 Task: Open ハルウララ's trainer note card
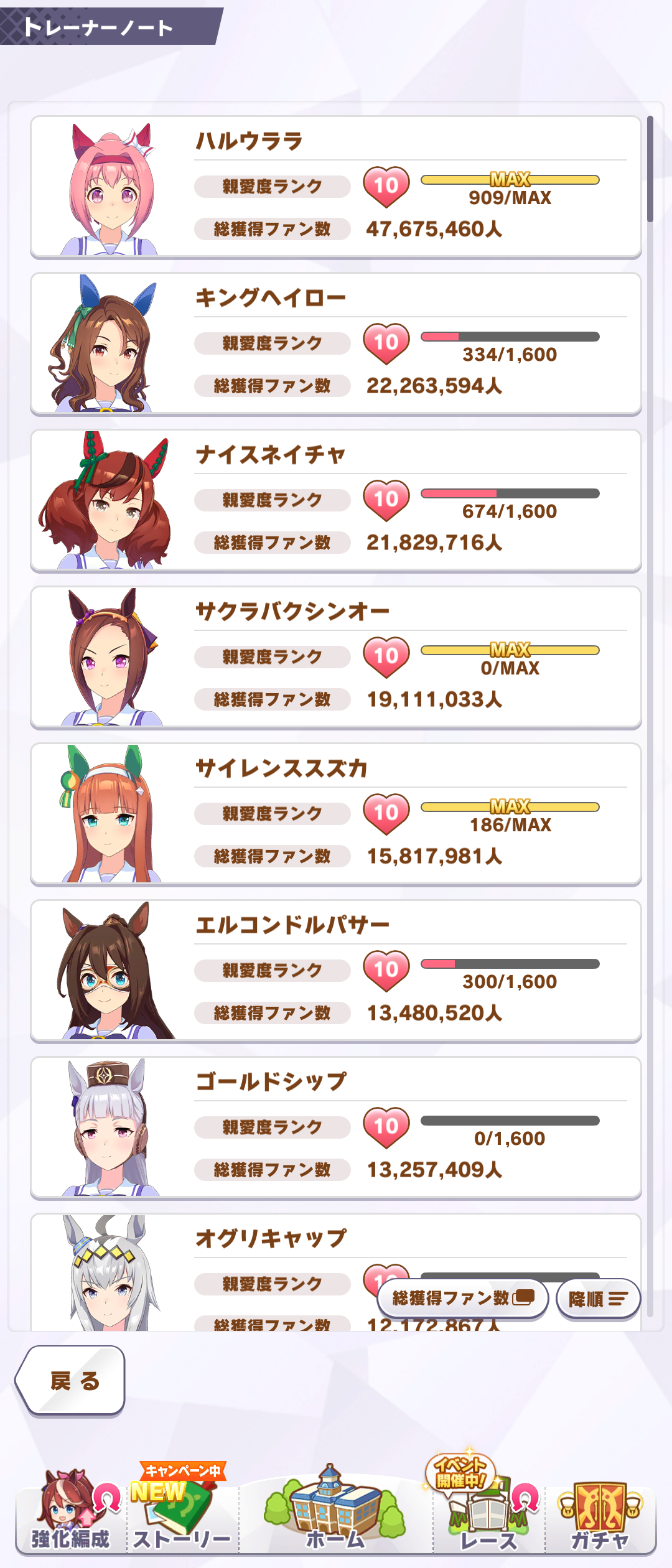pyautogui.click(x=336, y=187)
